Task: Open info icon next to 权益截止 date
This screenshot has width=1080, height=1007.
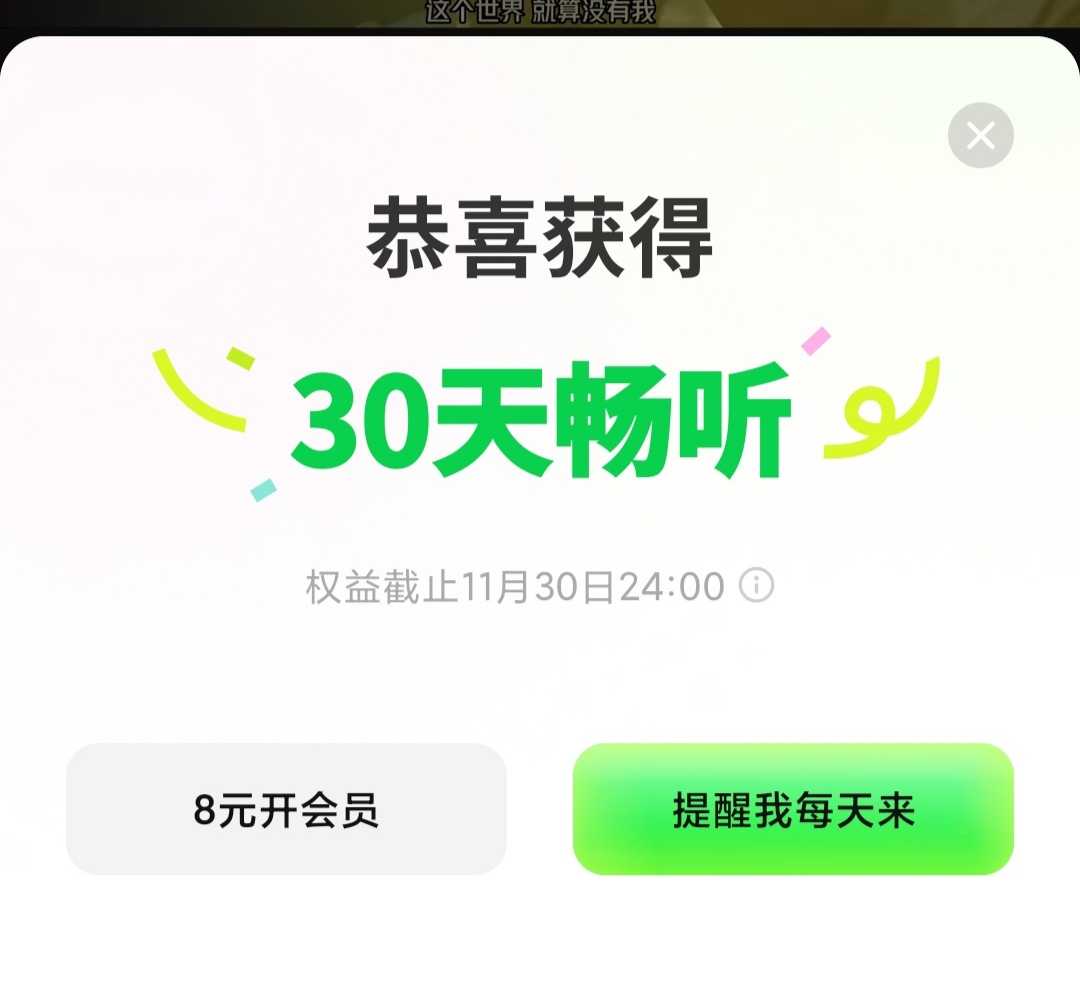Action: point(757,586)
